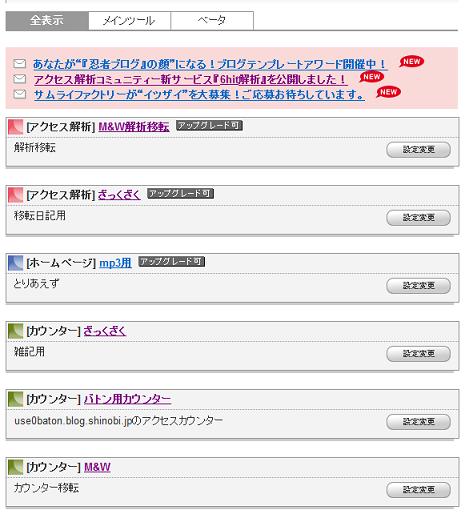Tap 設定変更 for use0baton.blog.shinobi.jp counter
This screenshot has height=514, width=465.
(x=418, y=422)
